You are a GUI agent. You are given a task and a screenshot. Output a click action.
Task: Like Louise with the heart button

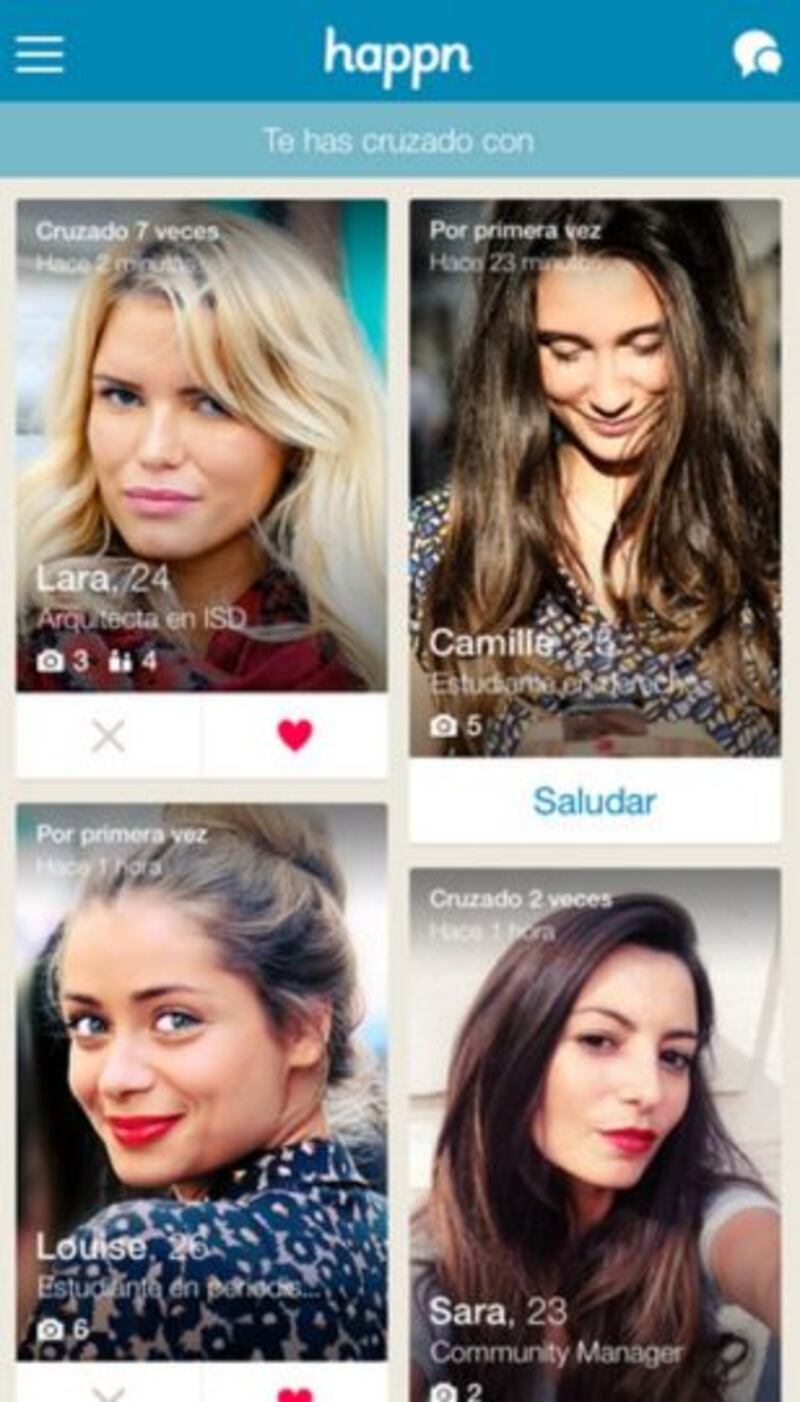tap(295, 1385)
